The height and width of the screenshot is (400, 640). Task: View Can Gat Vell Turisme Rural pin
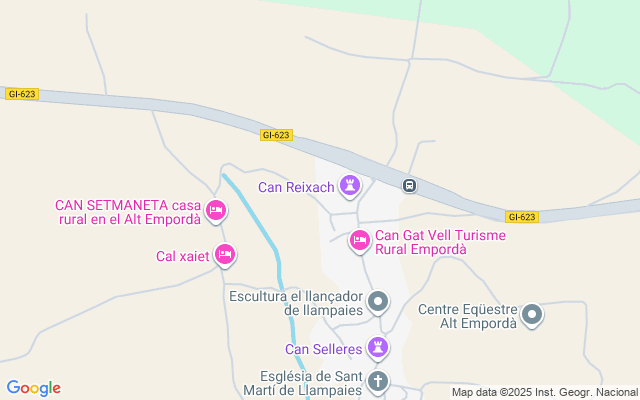coord(359,241)
